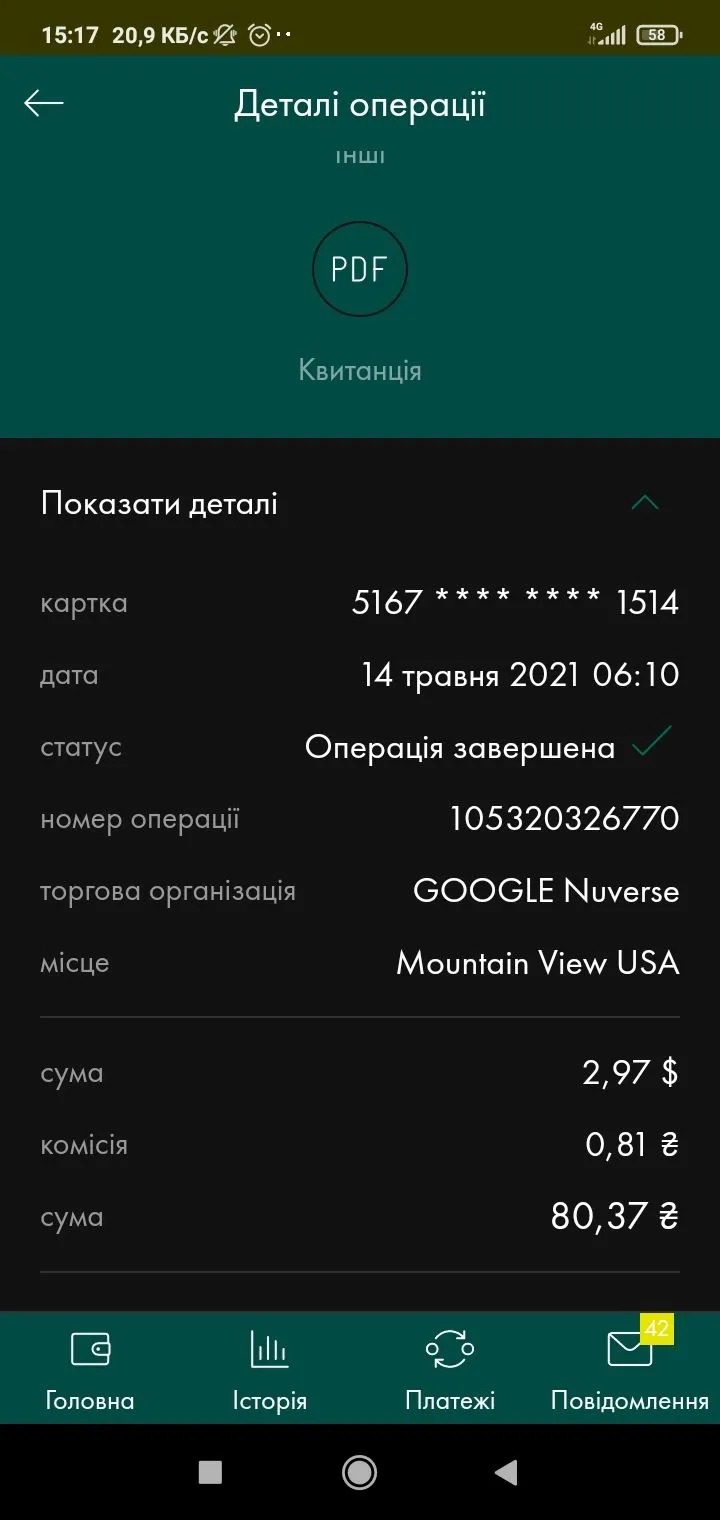720x1520 pixels.
Task: Tap the system home button
Action: (x=359, y=1471)
